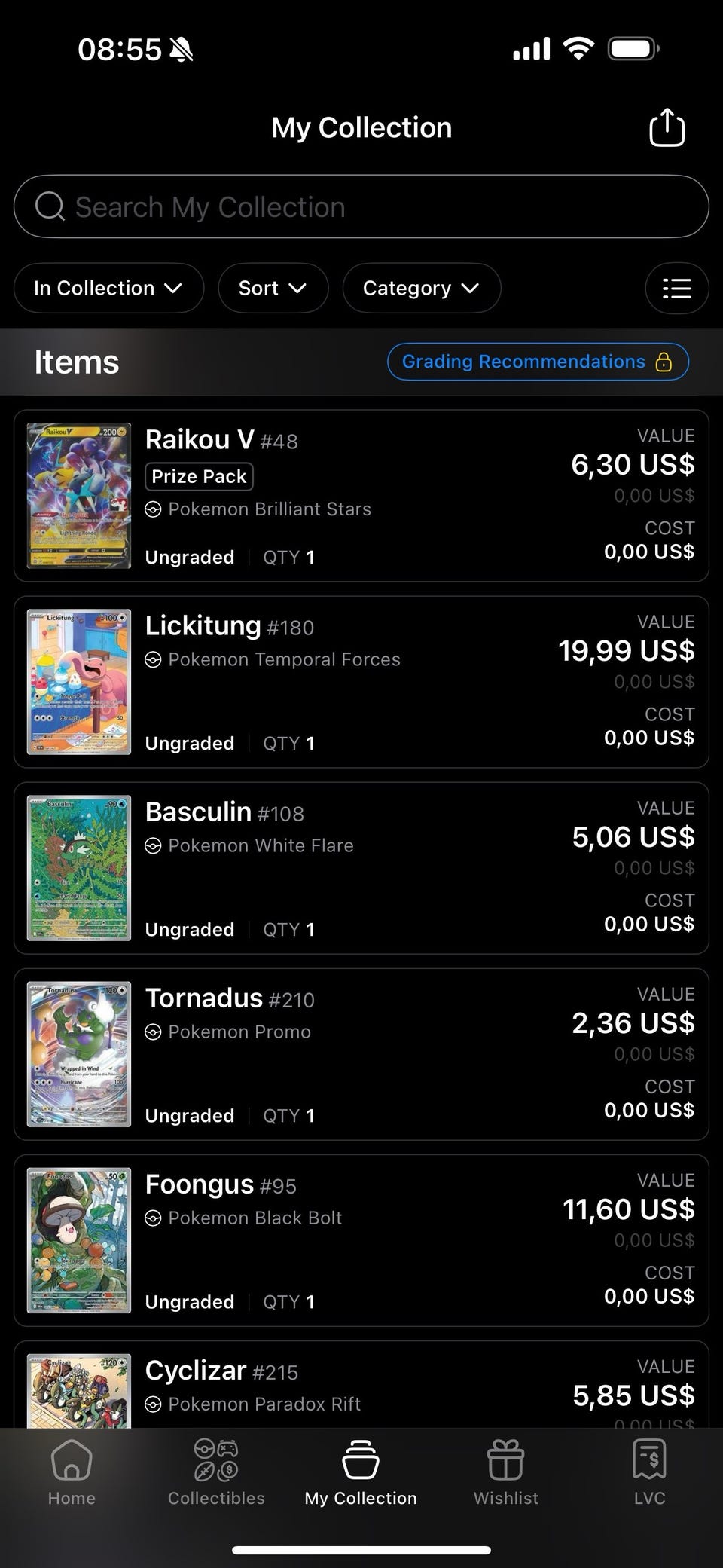The height and width of the screenshot is (1568, 723).
Task: Expand the In Collection dropdown
Action: click(108, 288)
